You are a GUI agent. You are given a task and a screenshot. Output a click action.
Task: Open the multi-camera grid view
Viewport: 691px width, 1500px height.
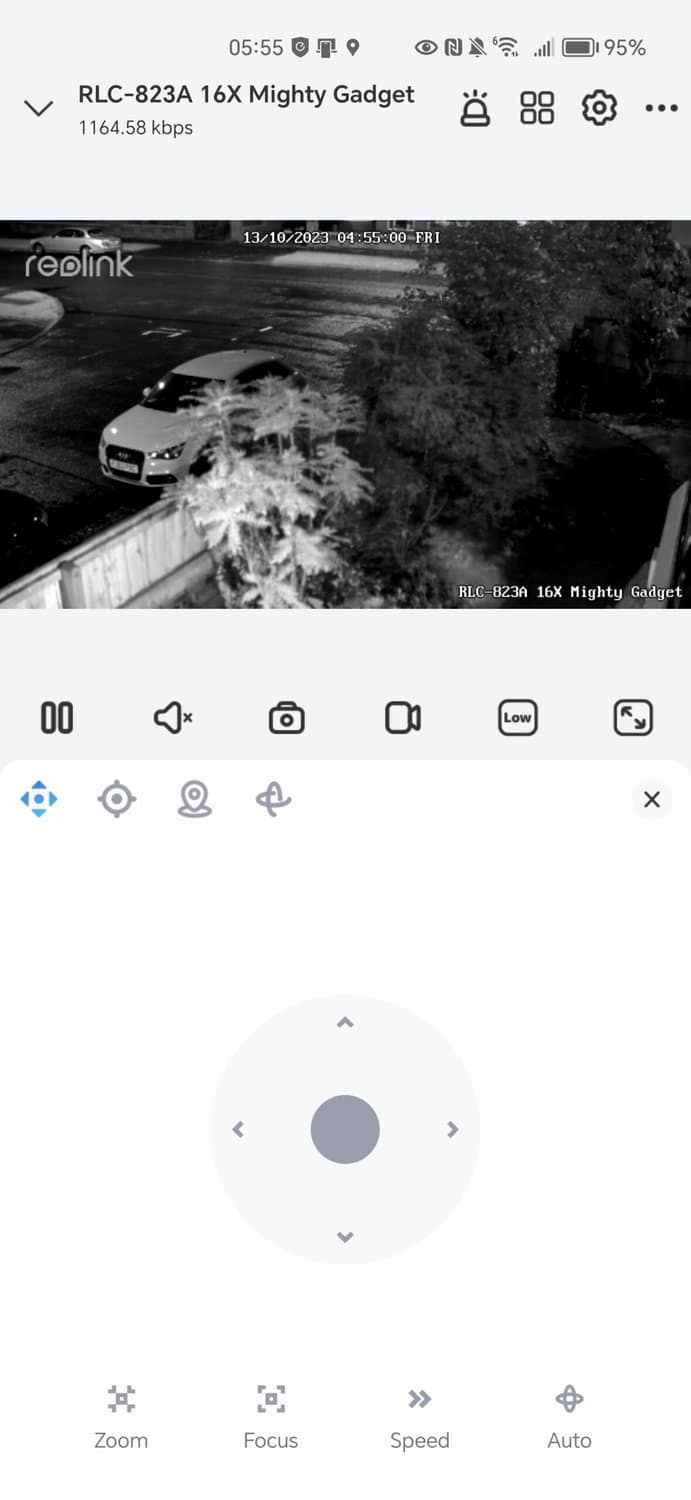537,108
